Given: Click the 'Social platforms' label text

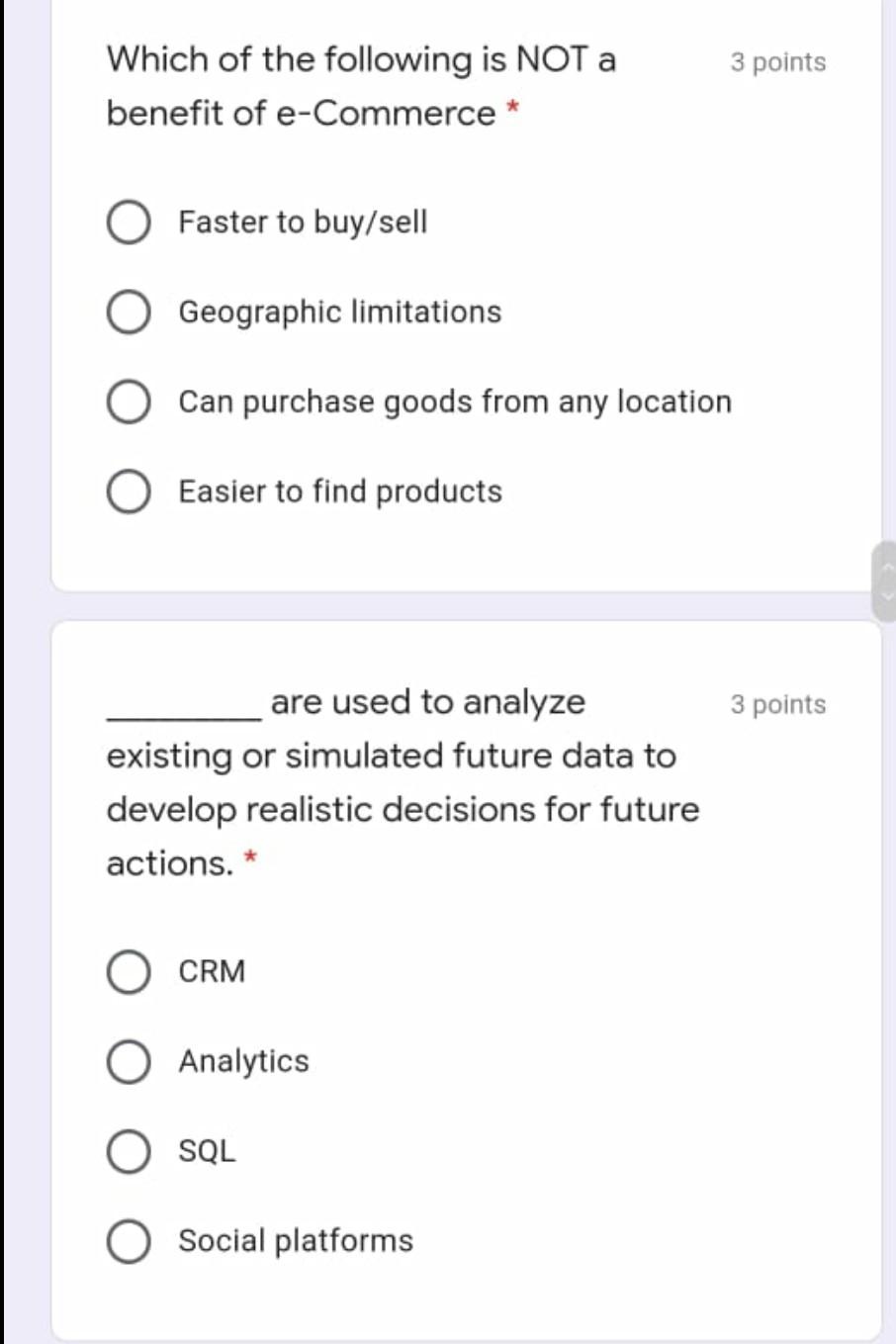Looking at the screenshot, I should [295, 1240].
